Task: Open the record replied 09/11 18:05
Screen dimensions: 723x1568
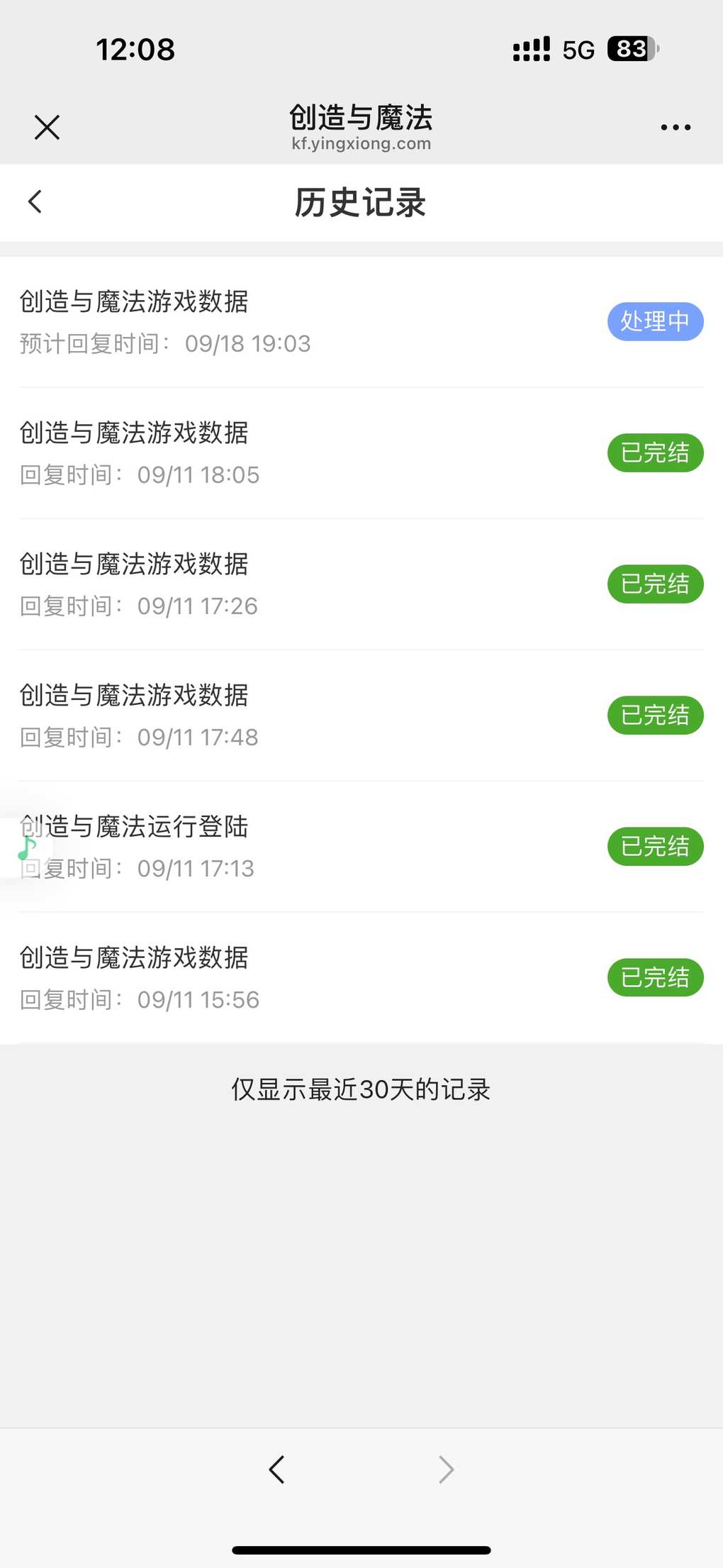Action: point(361,453)
